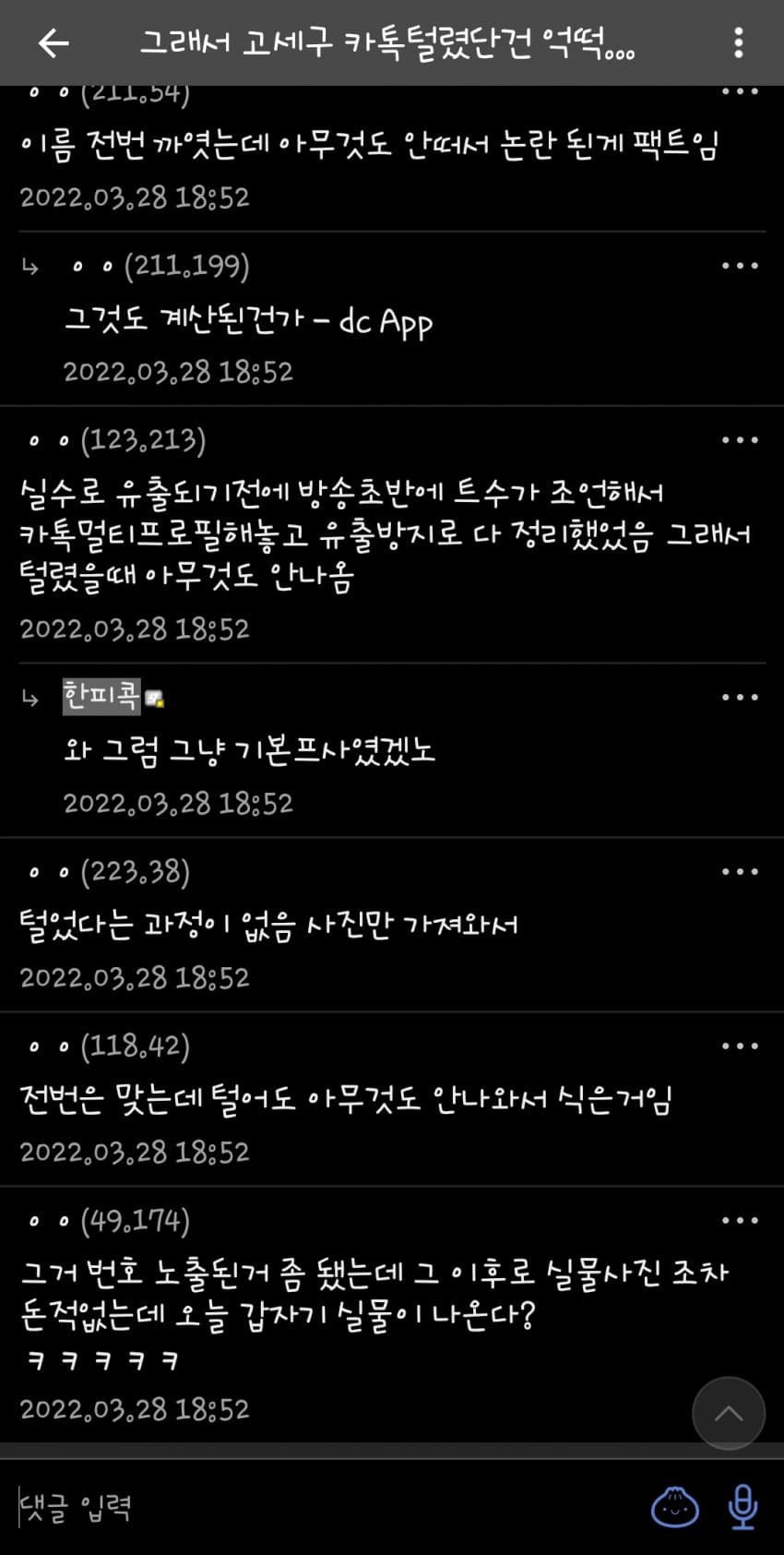Open options for the (49.174) comment

pos(740,1220)
